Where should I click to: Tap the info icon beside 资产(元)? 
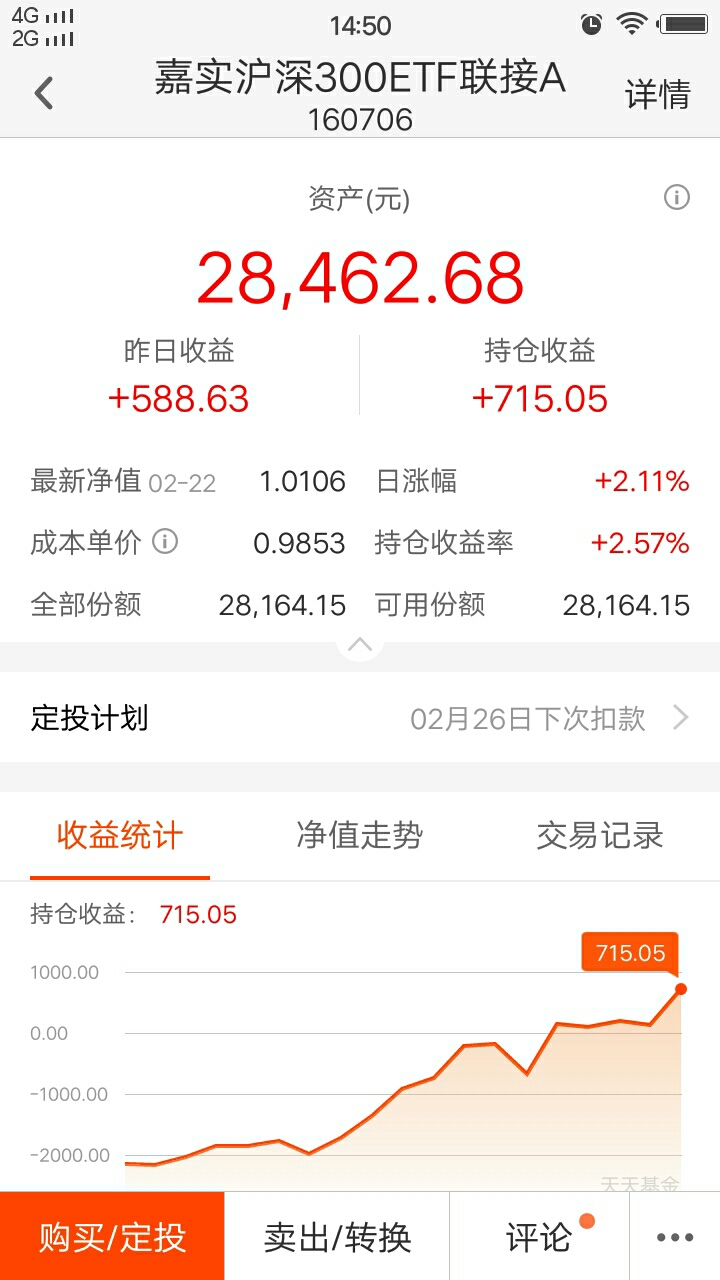(x=677, y=198)
